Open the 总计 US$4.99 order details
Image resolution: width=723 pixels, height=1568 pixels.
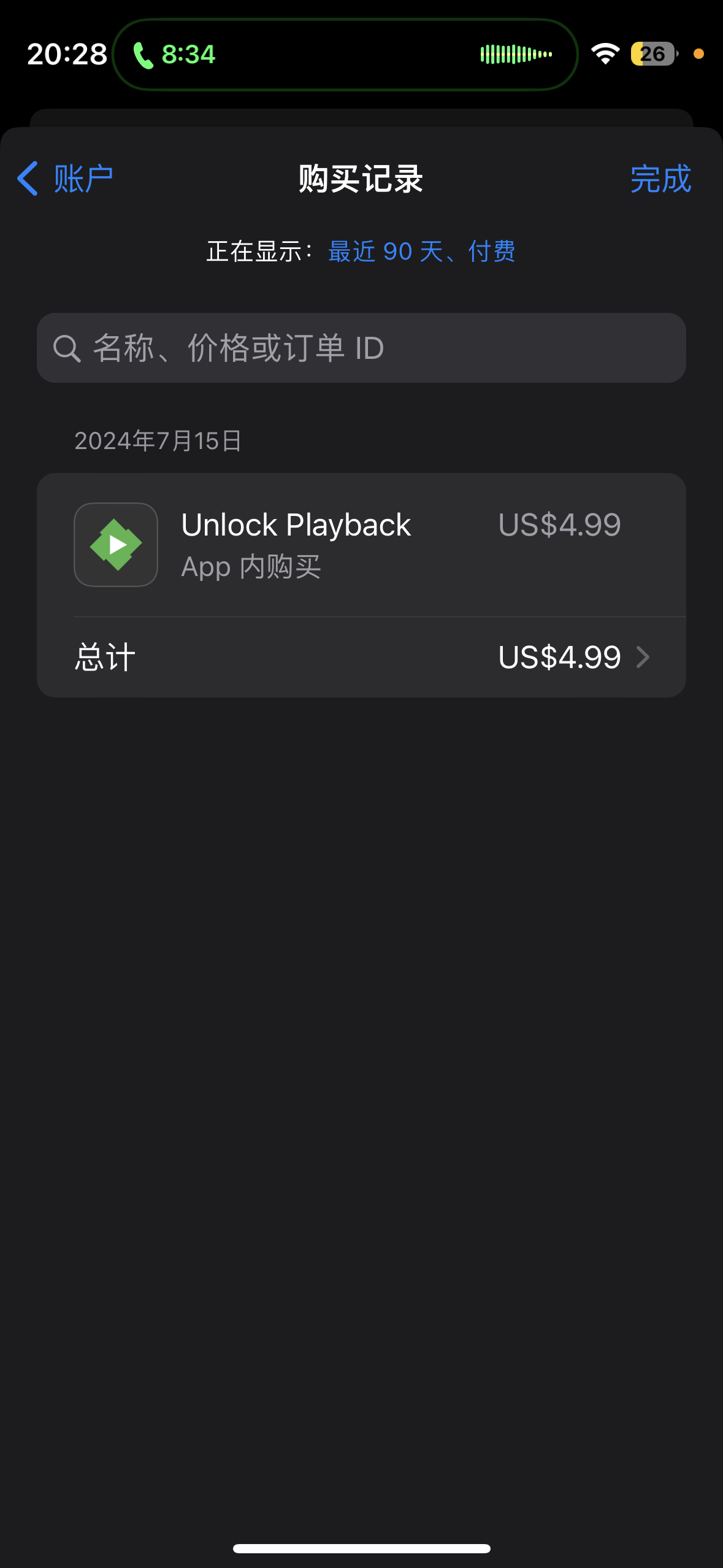(x=361, y=657)
